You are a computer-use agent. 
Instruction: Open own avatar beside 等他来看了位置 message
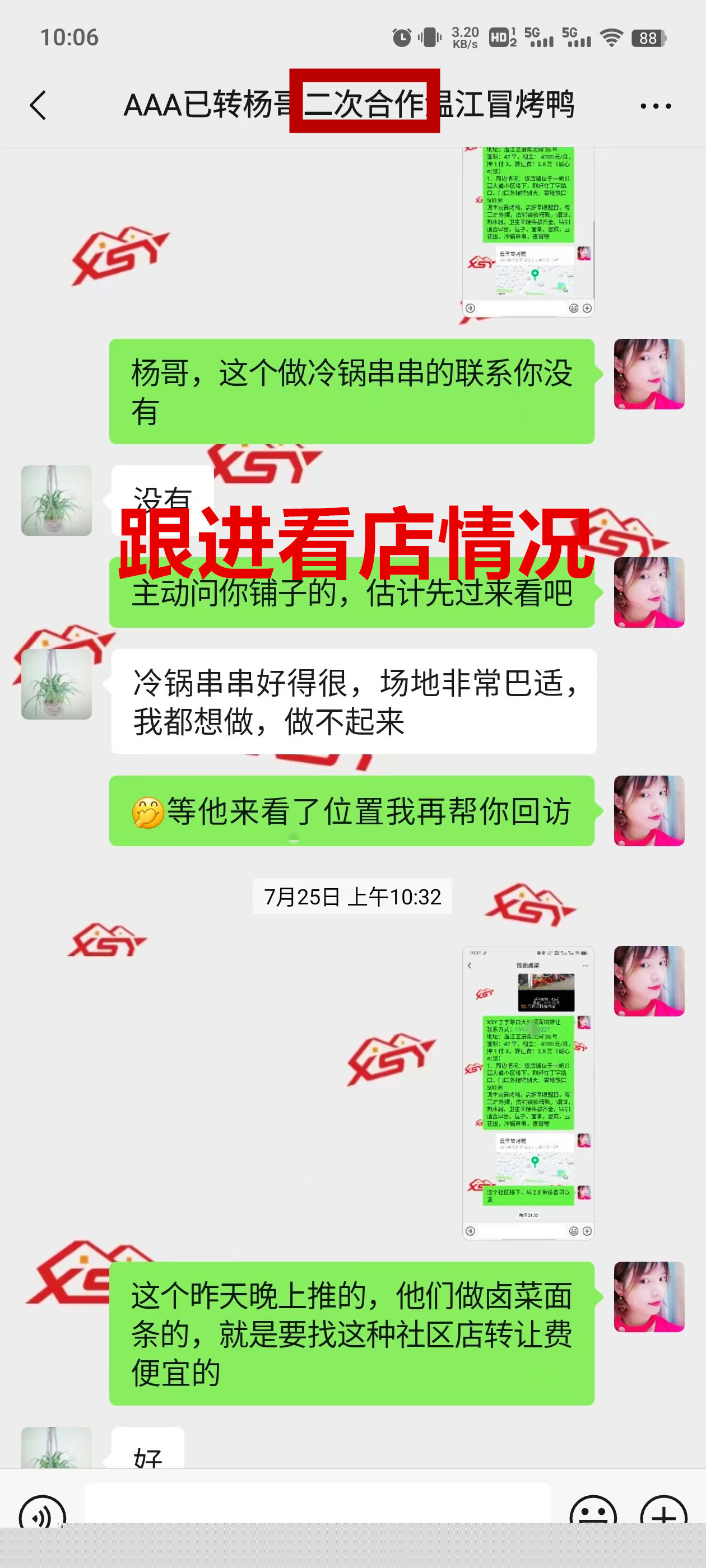649,811
